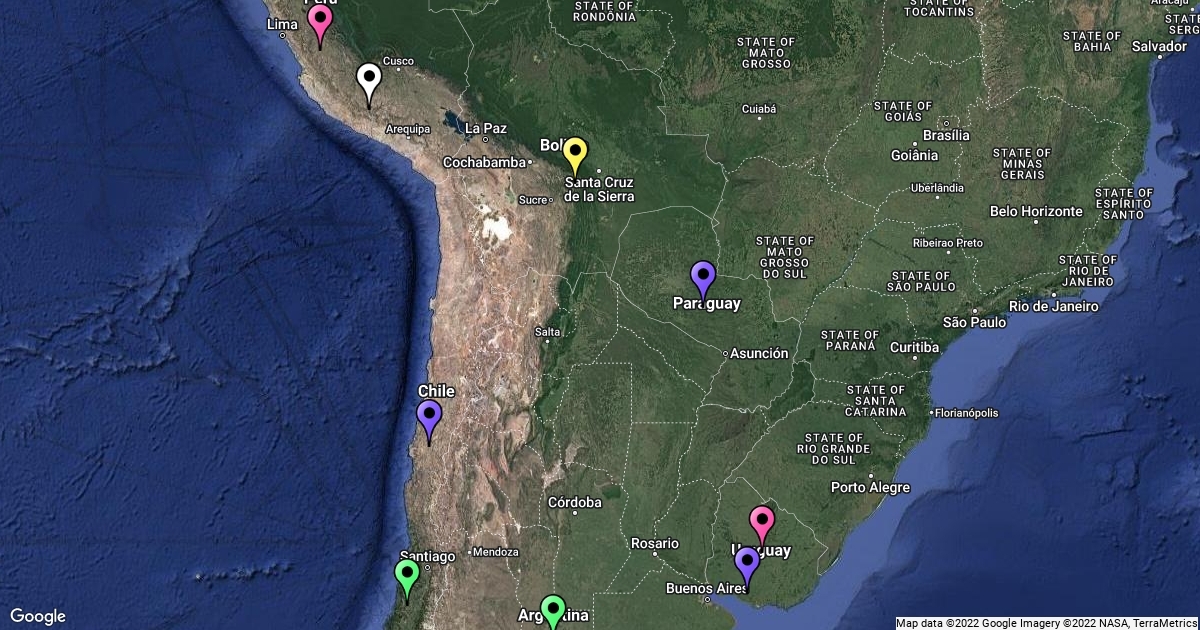Tap the pink marker over Peru
Screen dimensions: 1200x630
(320, 20)
